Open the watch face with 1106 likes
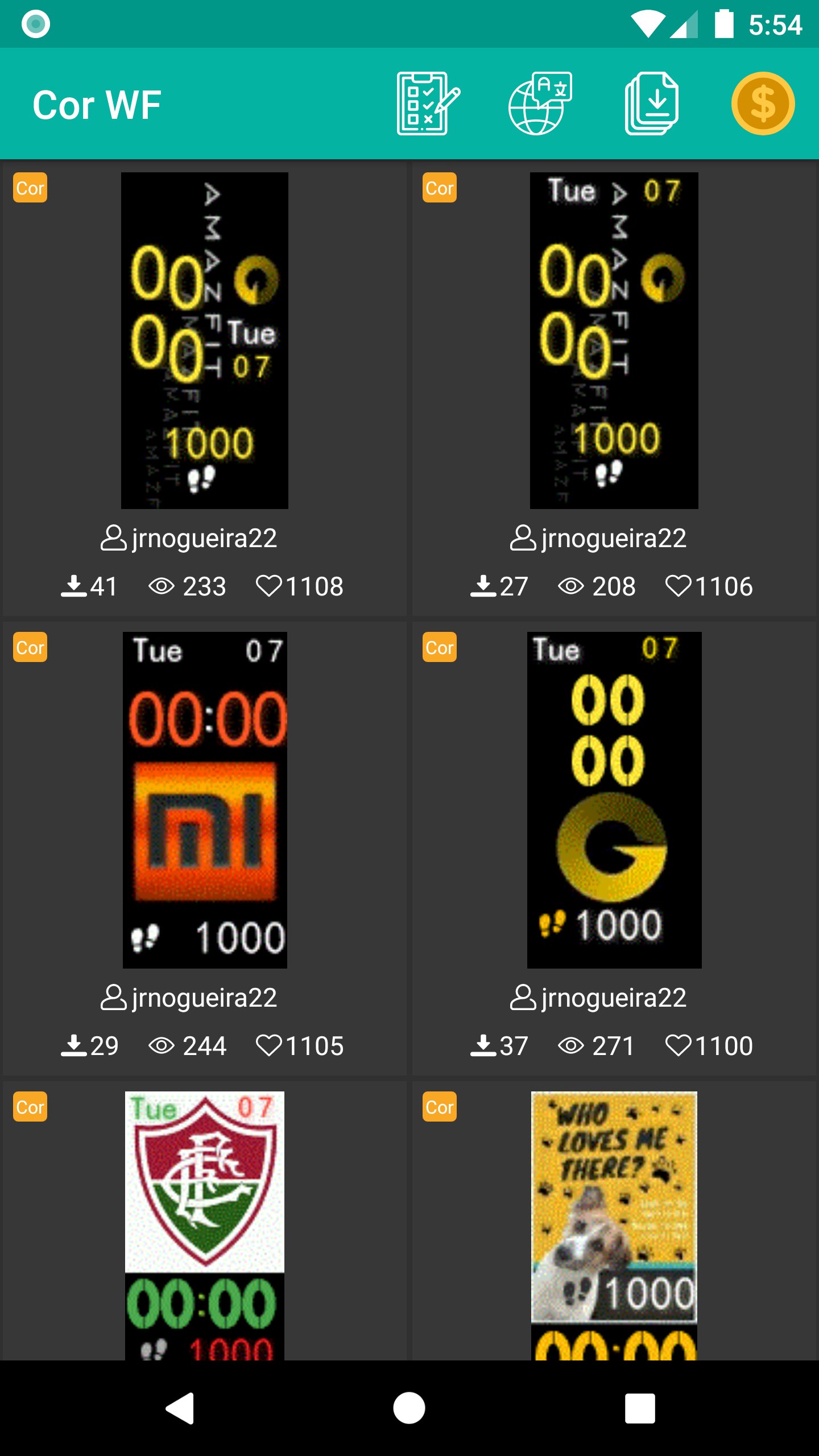The image size is (819, 1456). (614, 340)
